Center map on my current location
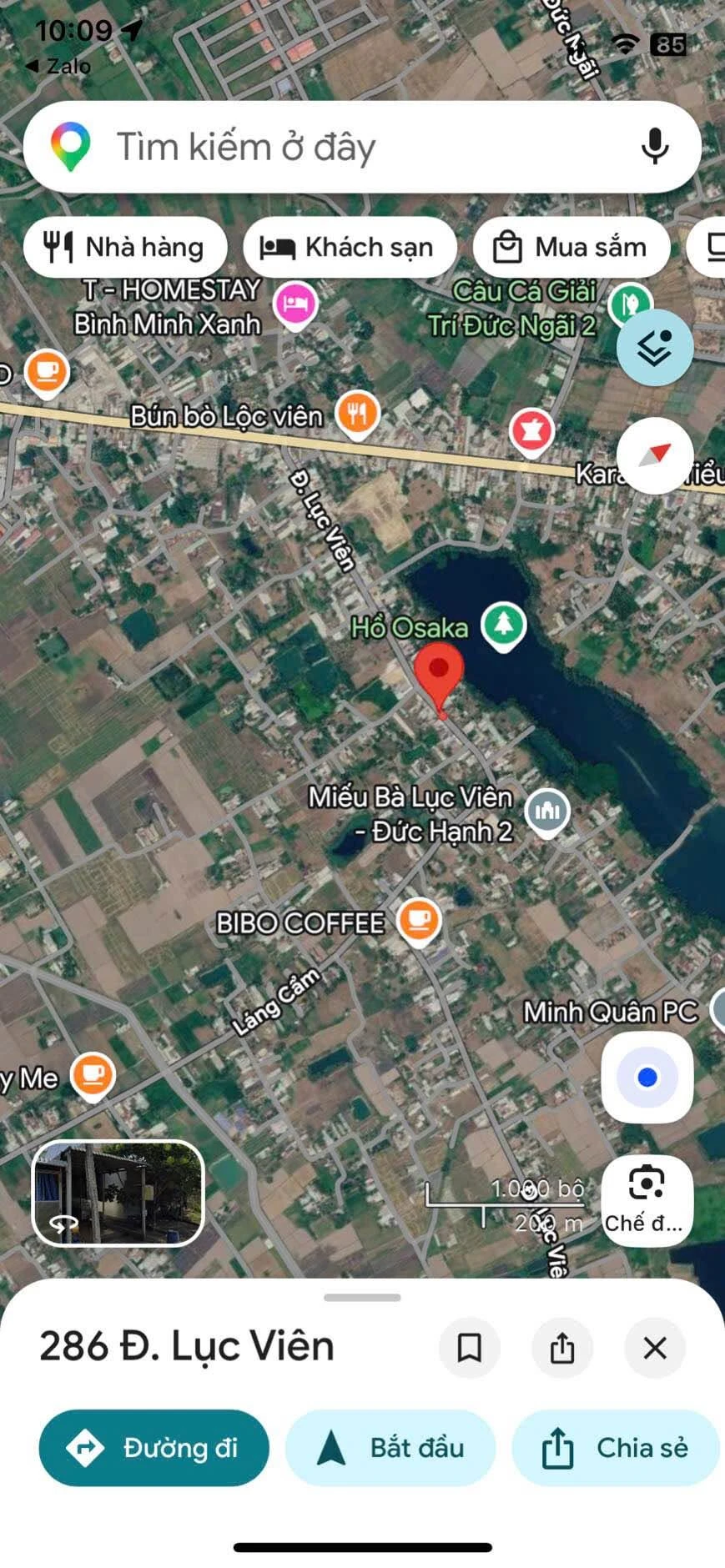Image resolution: width=725 pixels, height=1568 pixels. [x=647, y=1078]
